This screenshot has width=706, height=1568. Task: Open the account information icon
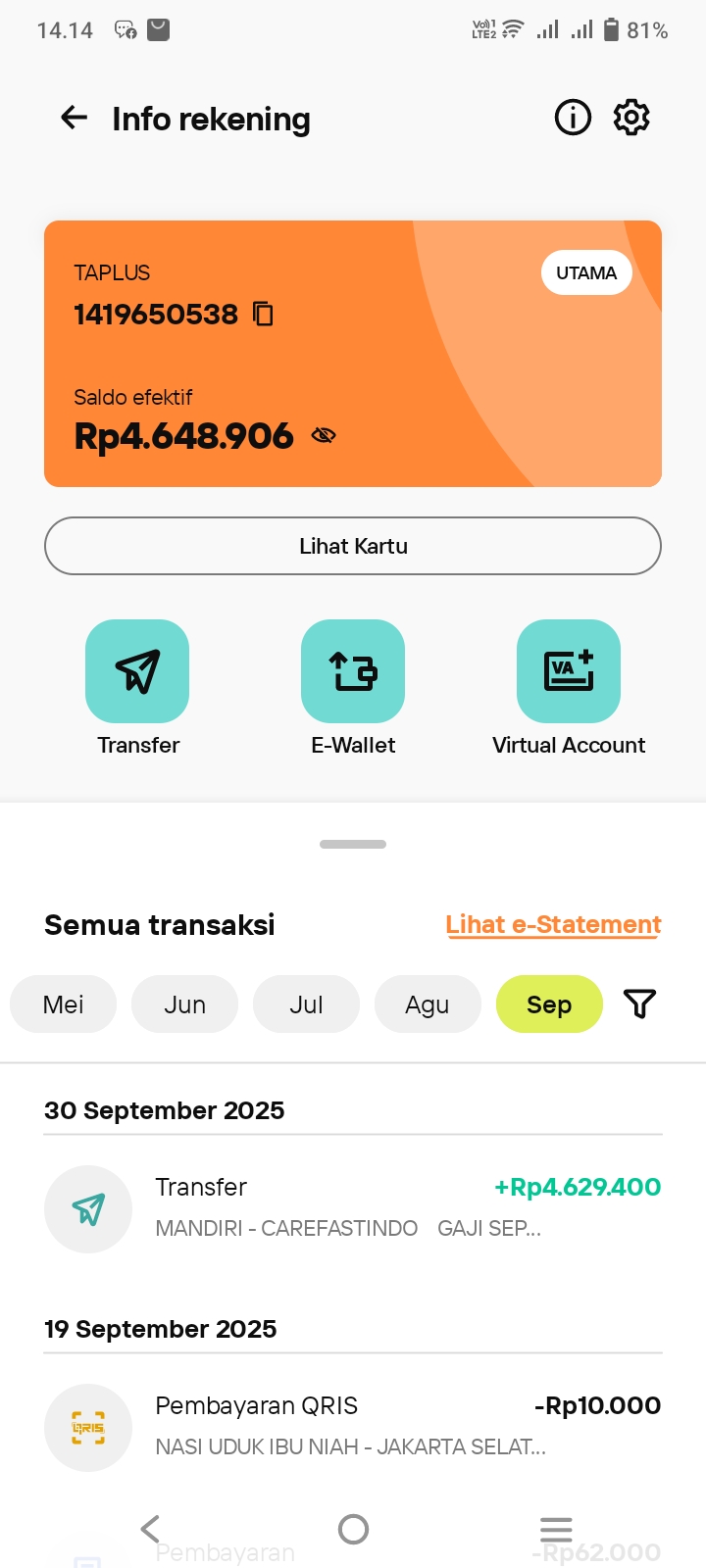tap(573, 118)
